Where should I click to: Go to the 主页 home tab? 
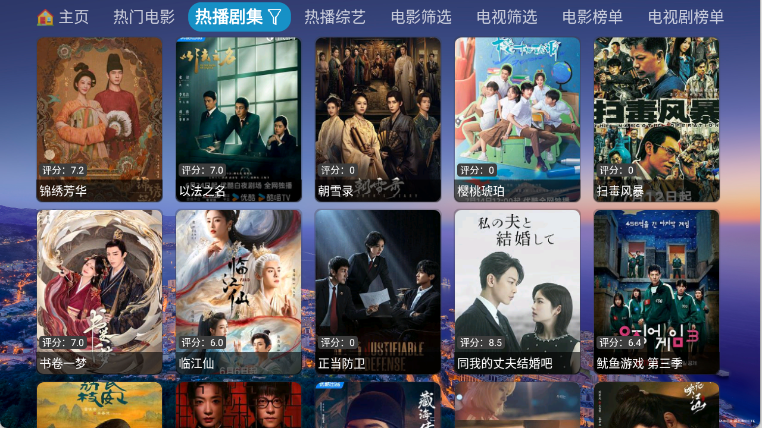(x=63, y=17)
